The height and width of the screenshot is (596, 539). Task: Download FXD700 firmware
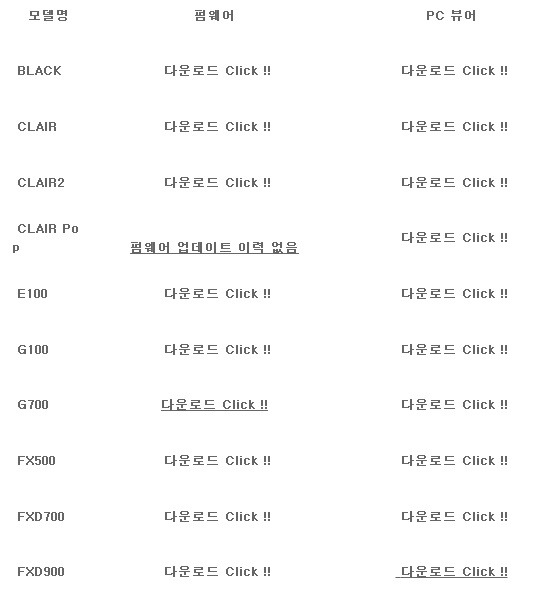[217, 517]
